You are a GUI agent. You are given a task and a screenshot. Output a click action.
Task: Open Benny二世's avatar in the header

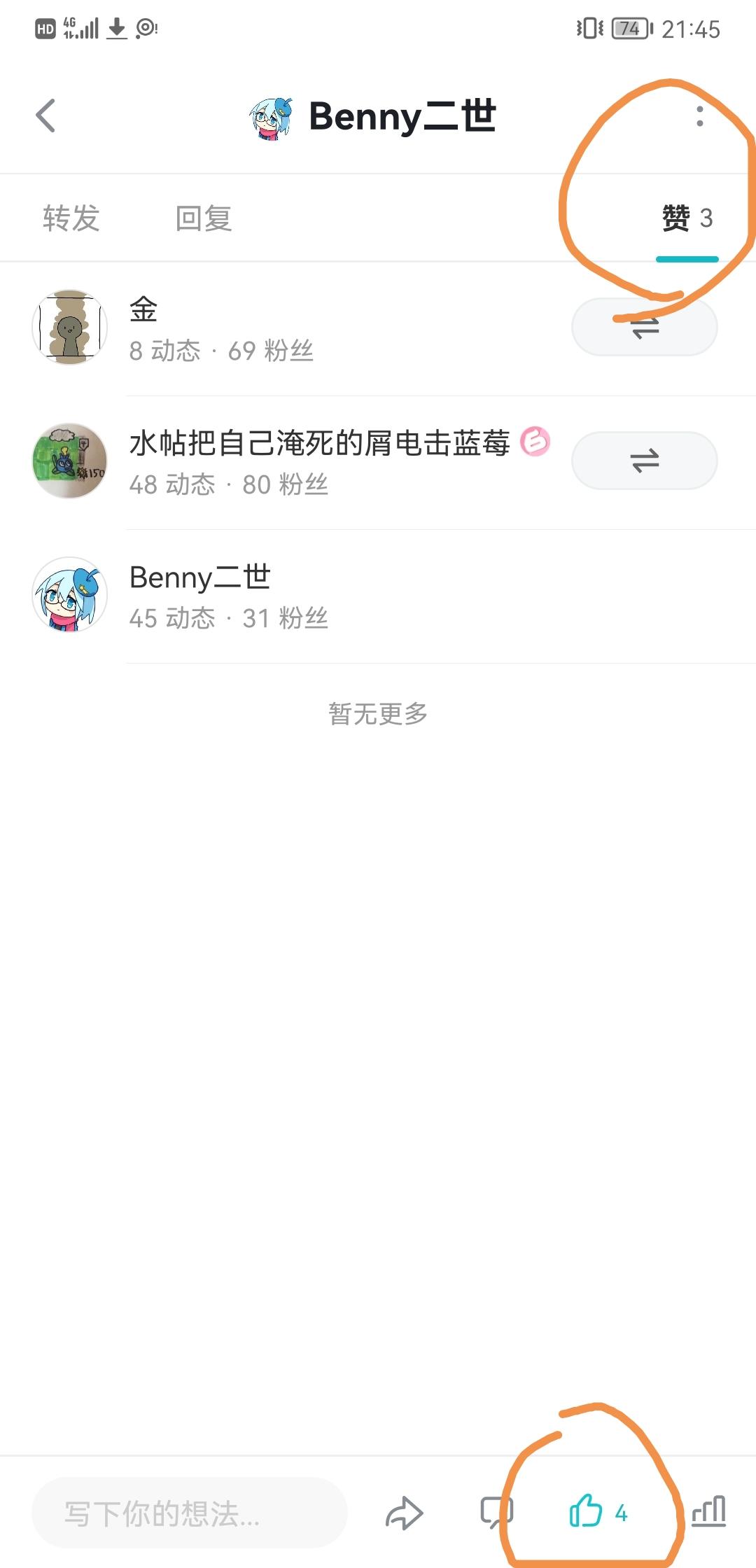tap(272, 118)
